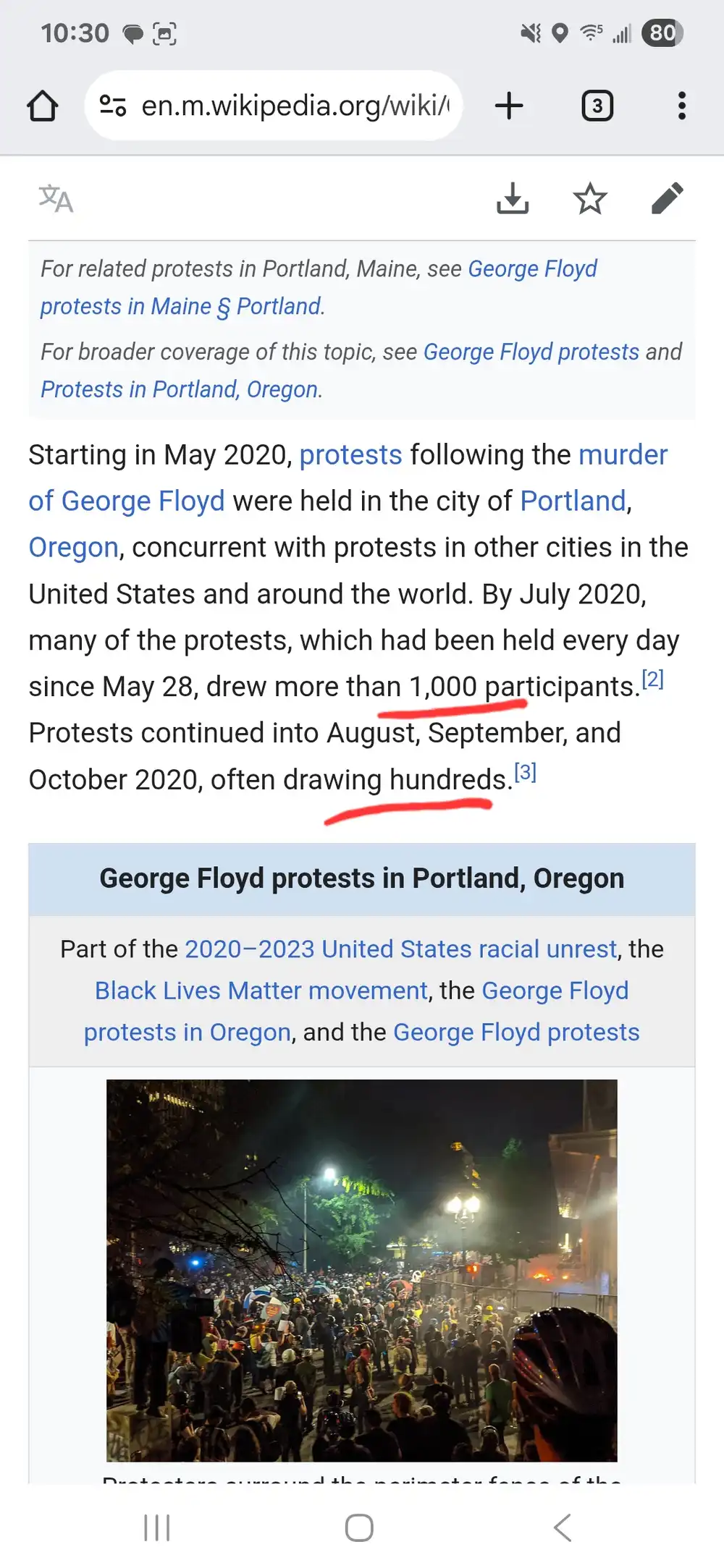Follow the 'protests' link in the intro
Viewport: 724px width, 1568px height.
click(x=350, y=455)
